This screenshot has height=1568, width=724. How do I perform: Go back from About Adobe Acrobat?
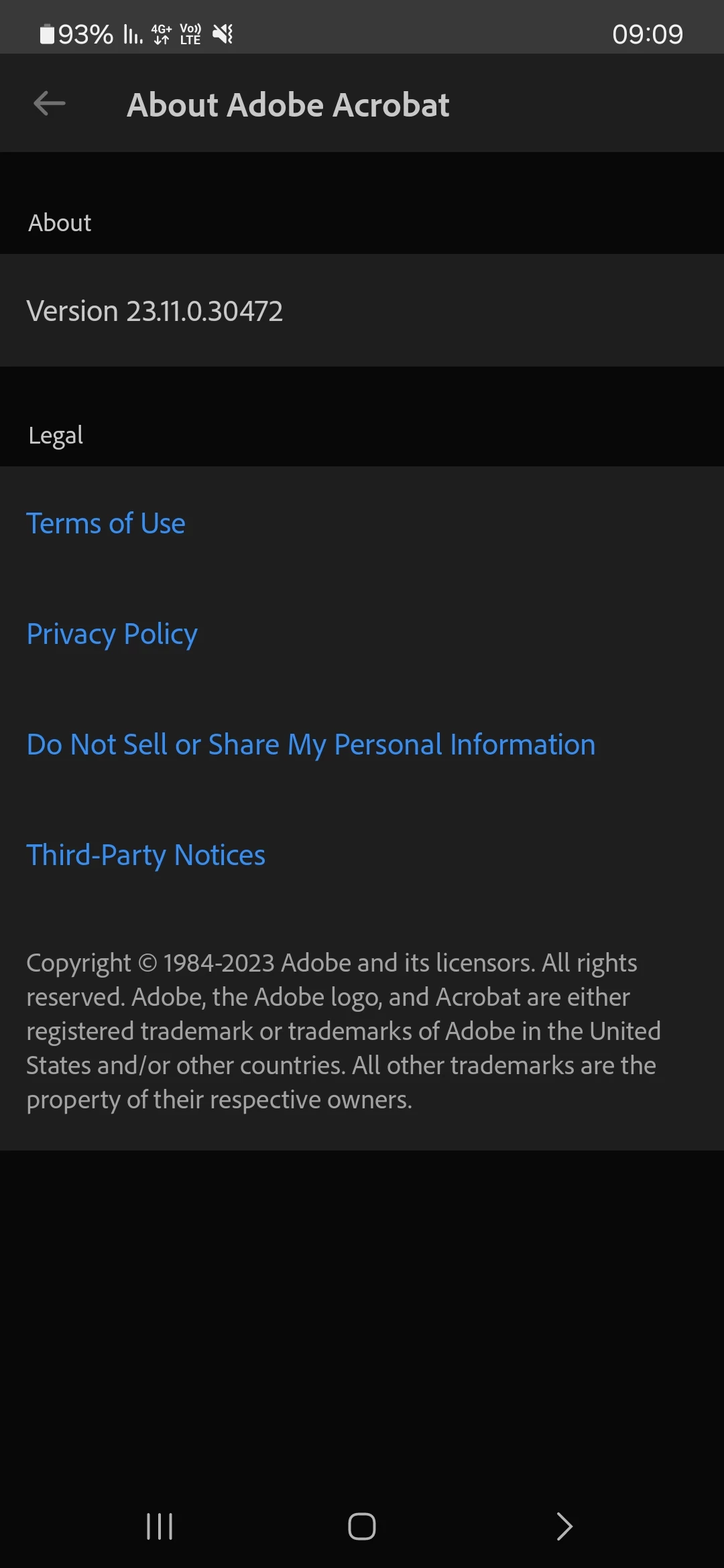point(50,104)
